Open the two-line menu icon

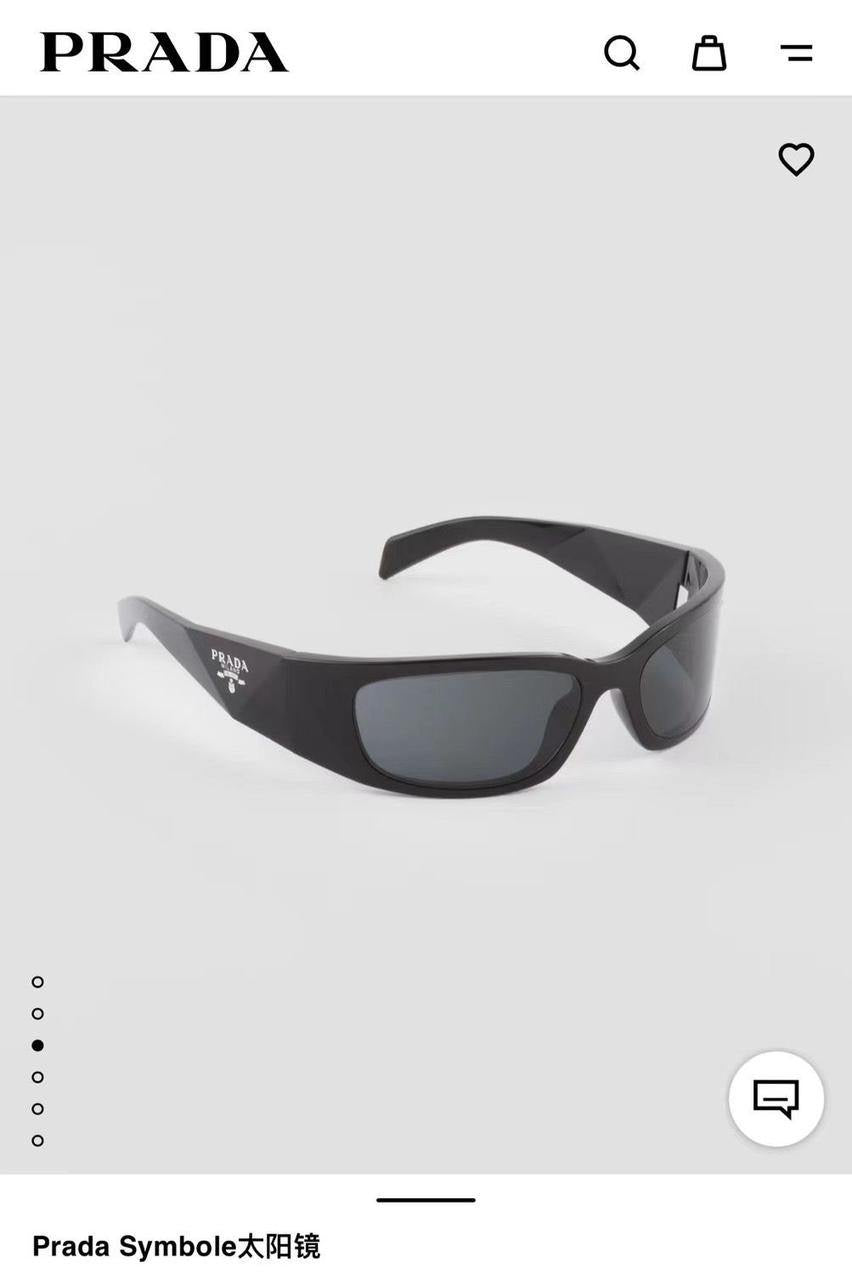click(x=796, y=53)
